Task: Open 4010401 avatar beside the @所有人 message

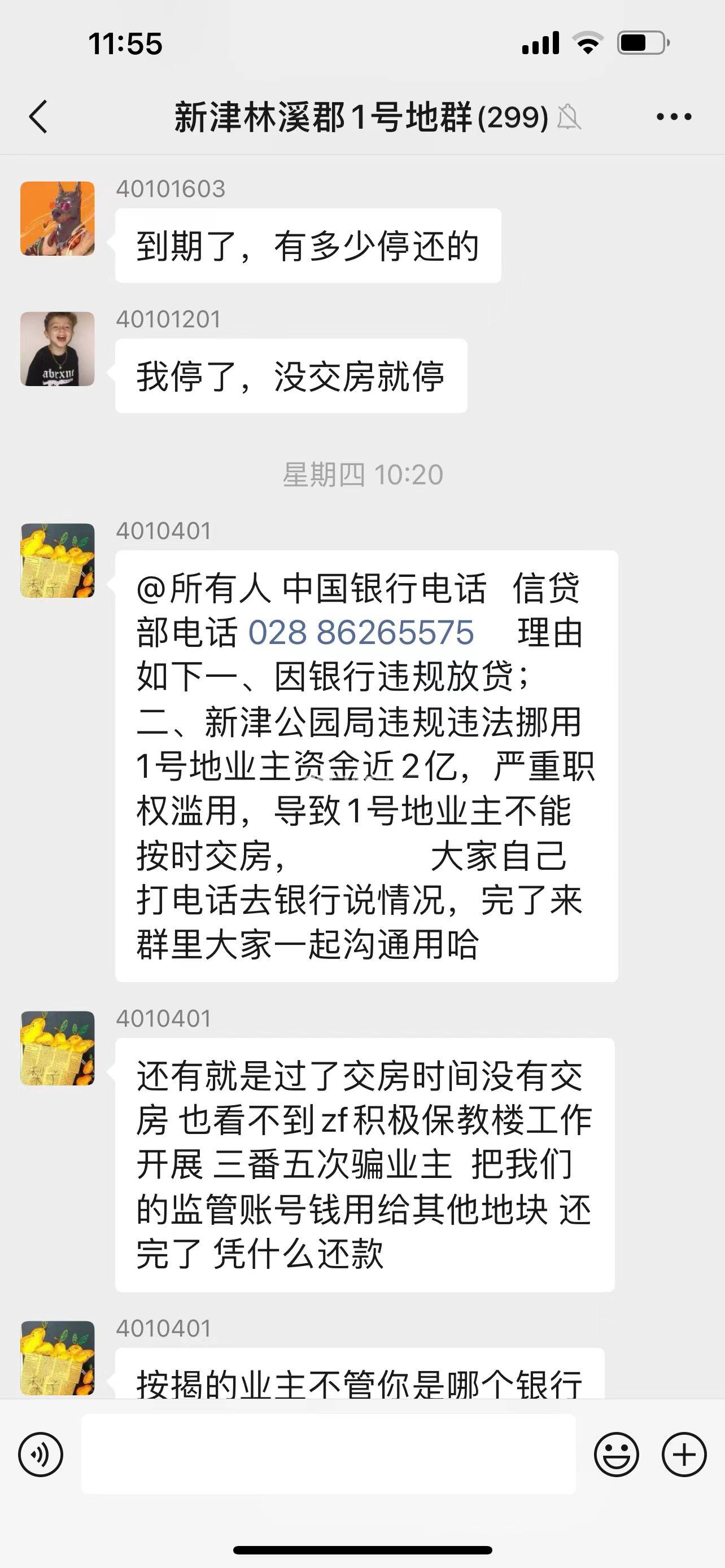Action: 58,560
